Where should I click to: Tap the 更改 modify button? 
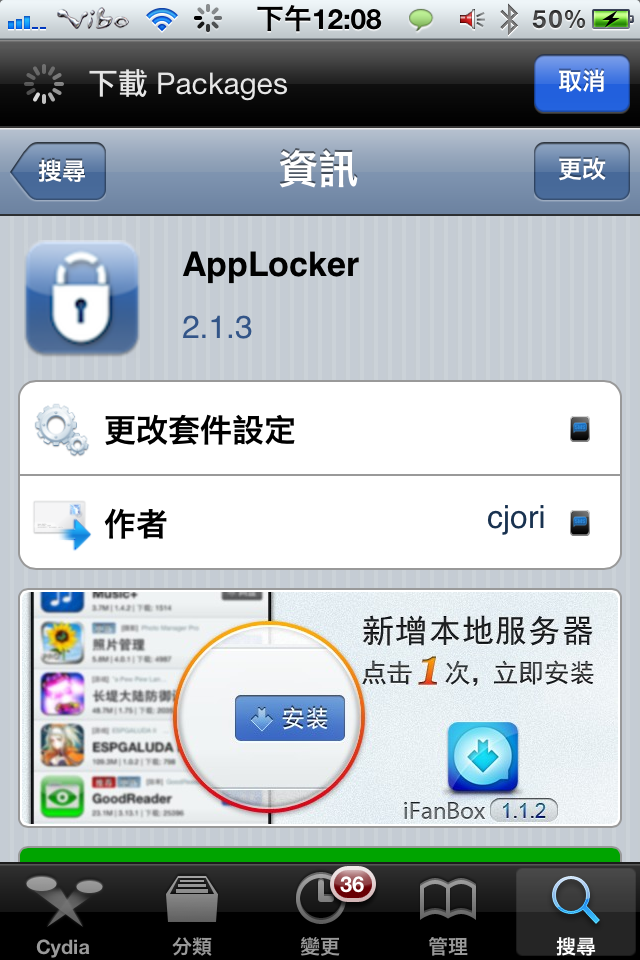581,171
